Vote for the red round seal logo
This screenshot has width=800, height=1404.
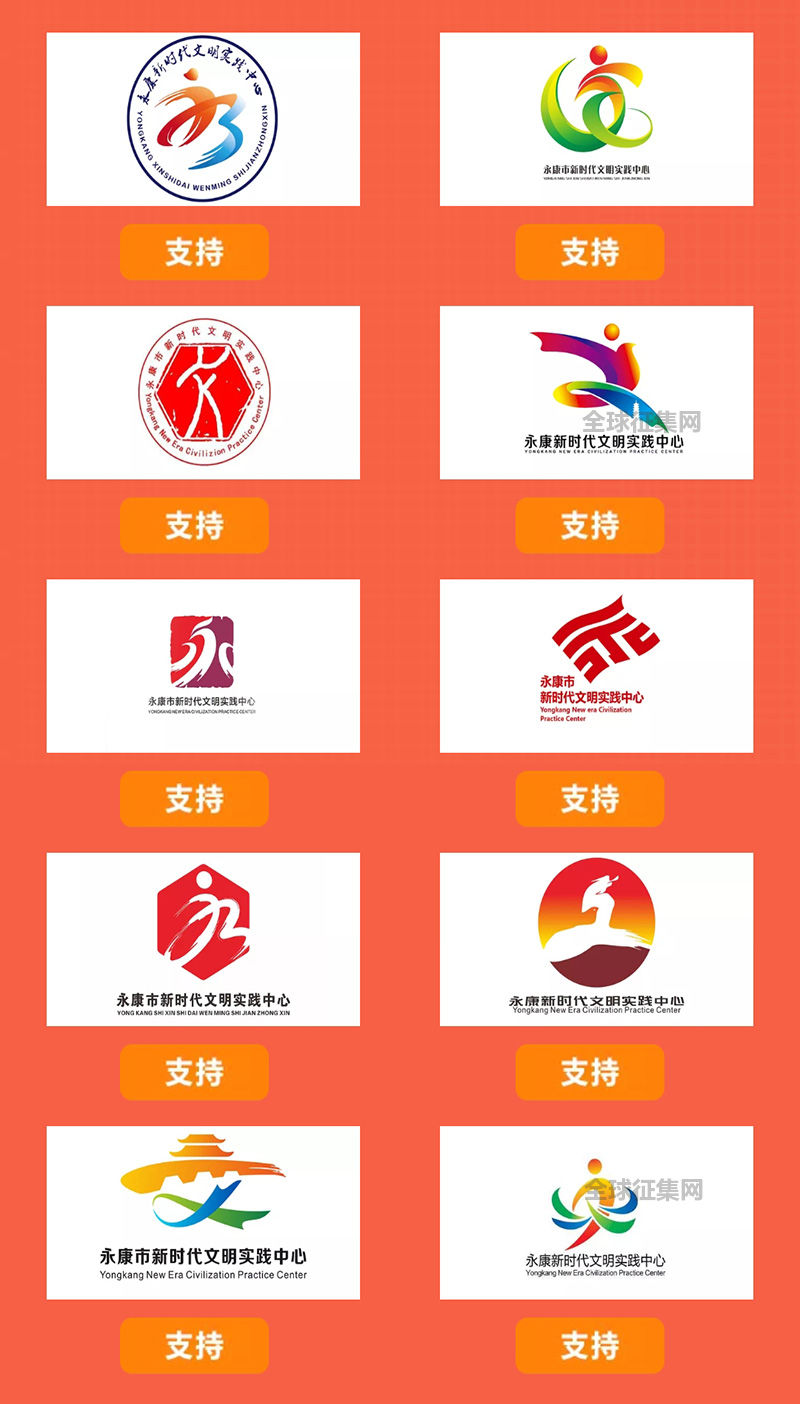tap(194, 525)
